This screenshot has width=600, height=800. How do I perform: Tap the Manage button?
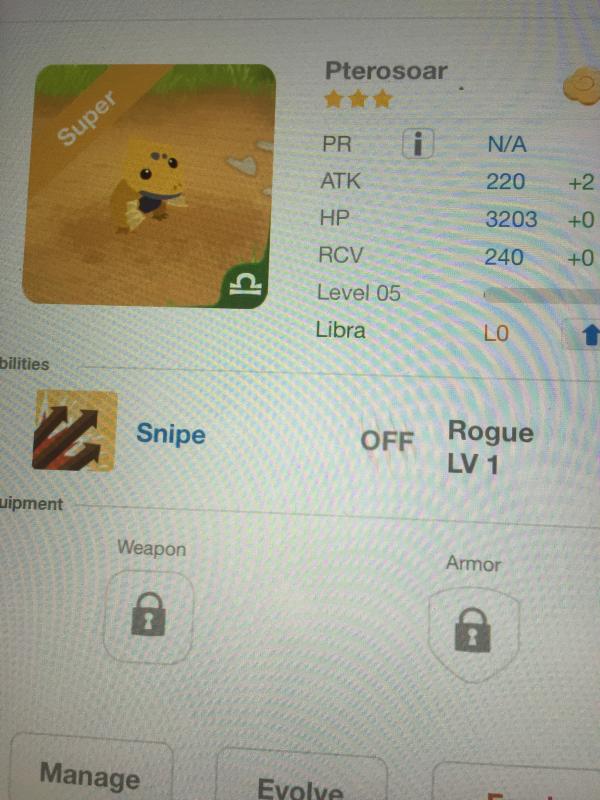tap(90, 776)
